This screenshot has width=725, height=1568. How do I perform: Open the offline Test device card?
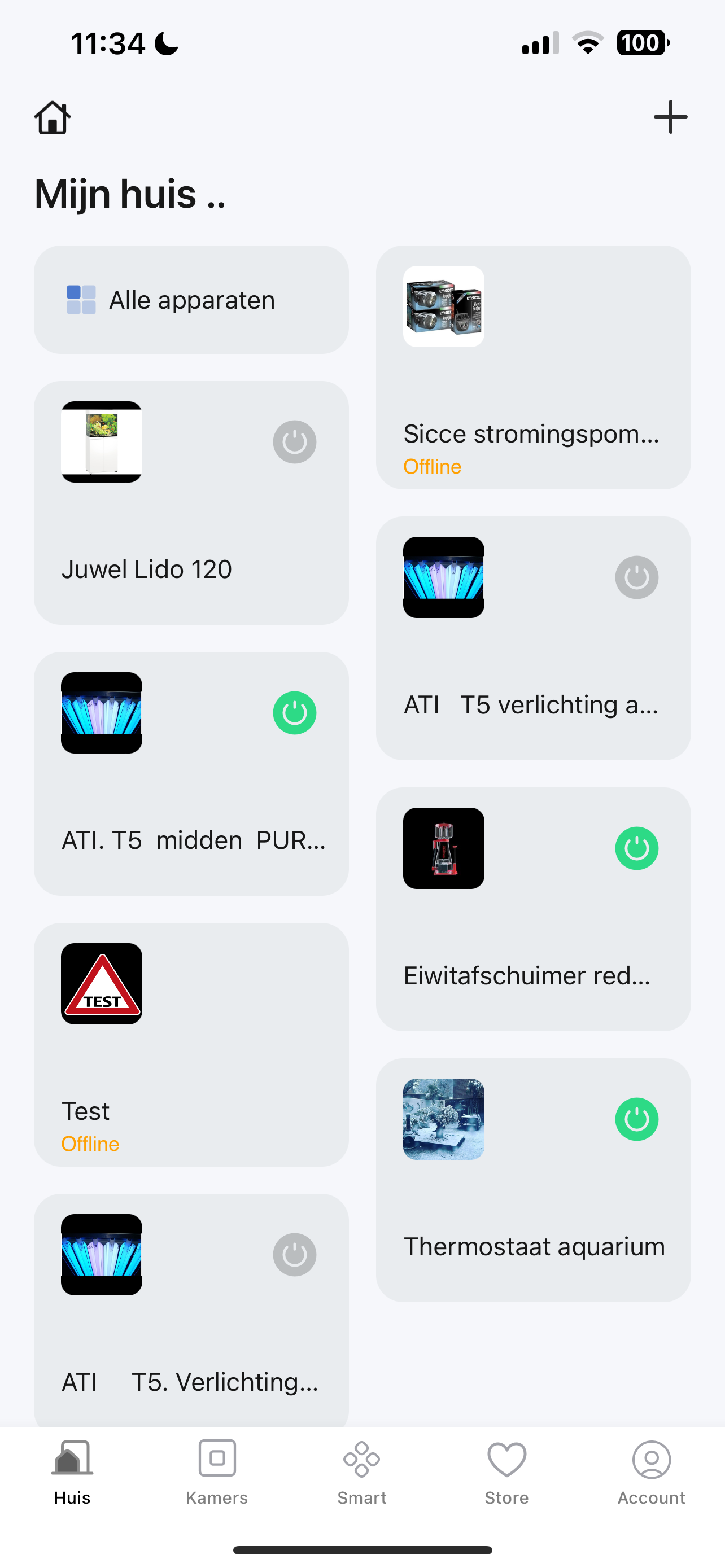click(x=191, y=1065)
